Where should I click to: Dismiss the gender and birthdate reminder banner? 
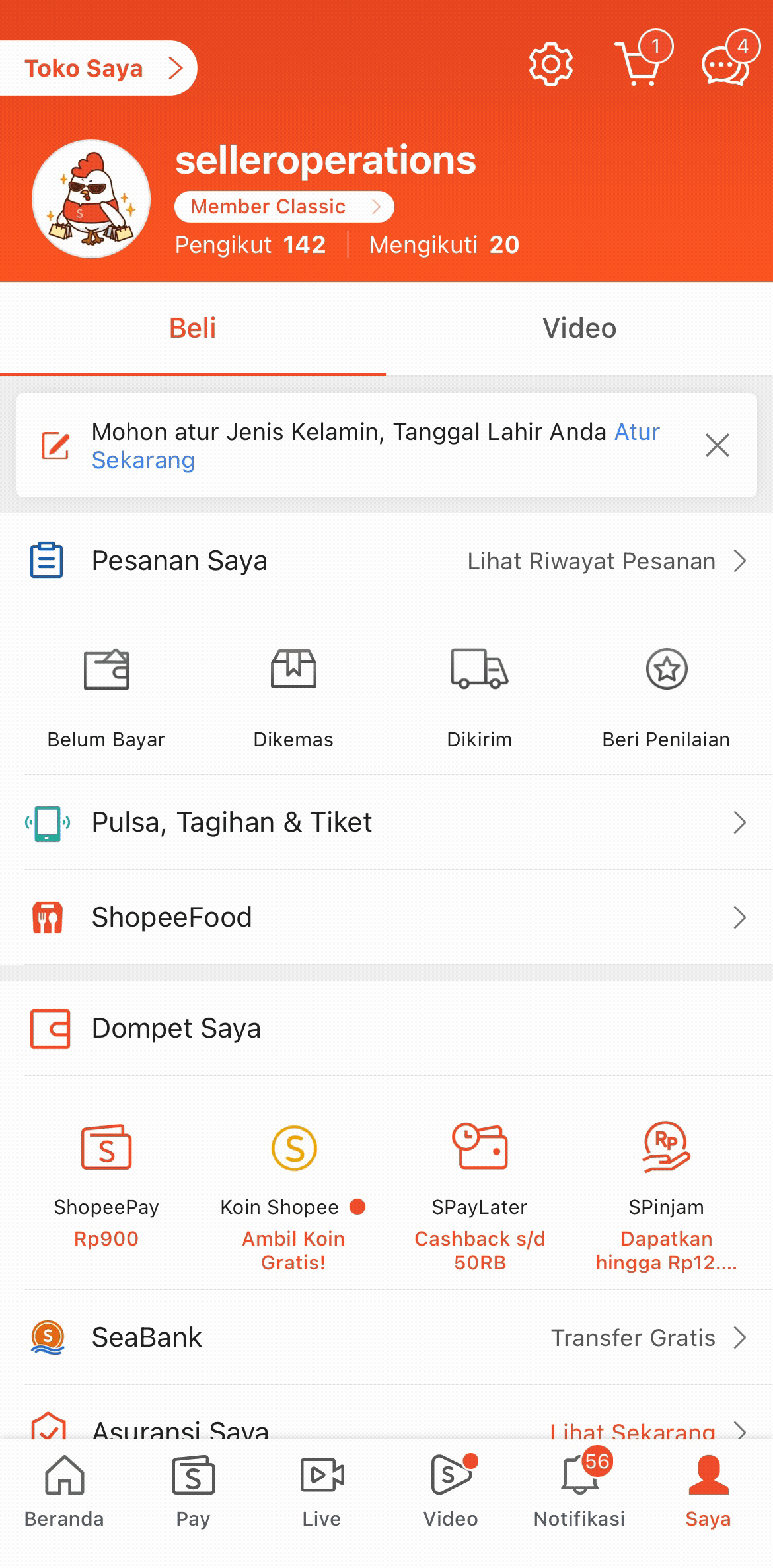[x=717, y=446]
